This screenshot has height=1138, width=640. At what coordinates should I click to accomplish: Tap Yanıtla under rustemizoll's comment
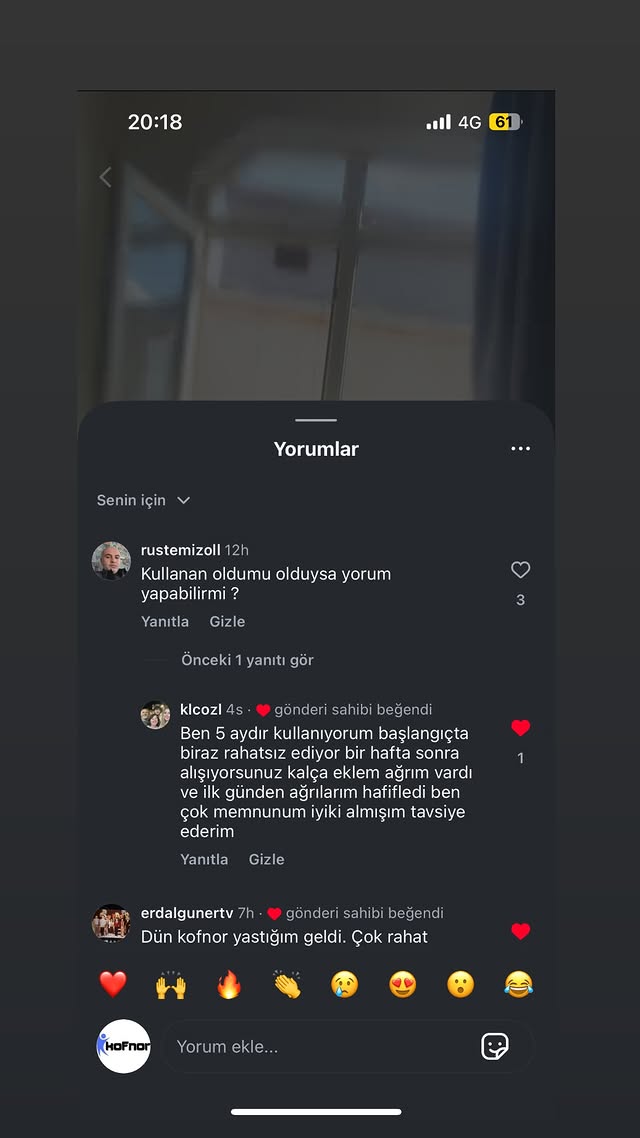pyautogui.click(x=165, y=622)
